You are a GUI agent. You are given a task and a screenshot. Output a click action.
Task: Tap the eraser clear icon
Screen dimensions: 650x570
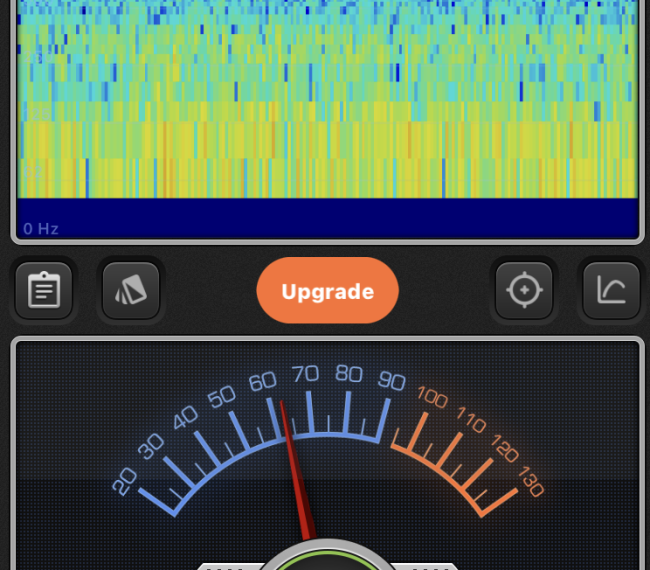(x=131, y=291)
